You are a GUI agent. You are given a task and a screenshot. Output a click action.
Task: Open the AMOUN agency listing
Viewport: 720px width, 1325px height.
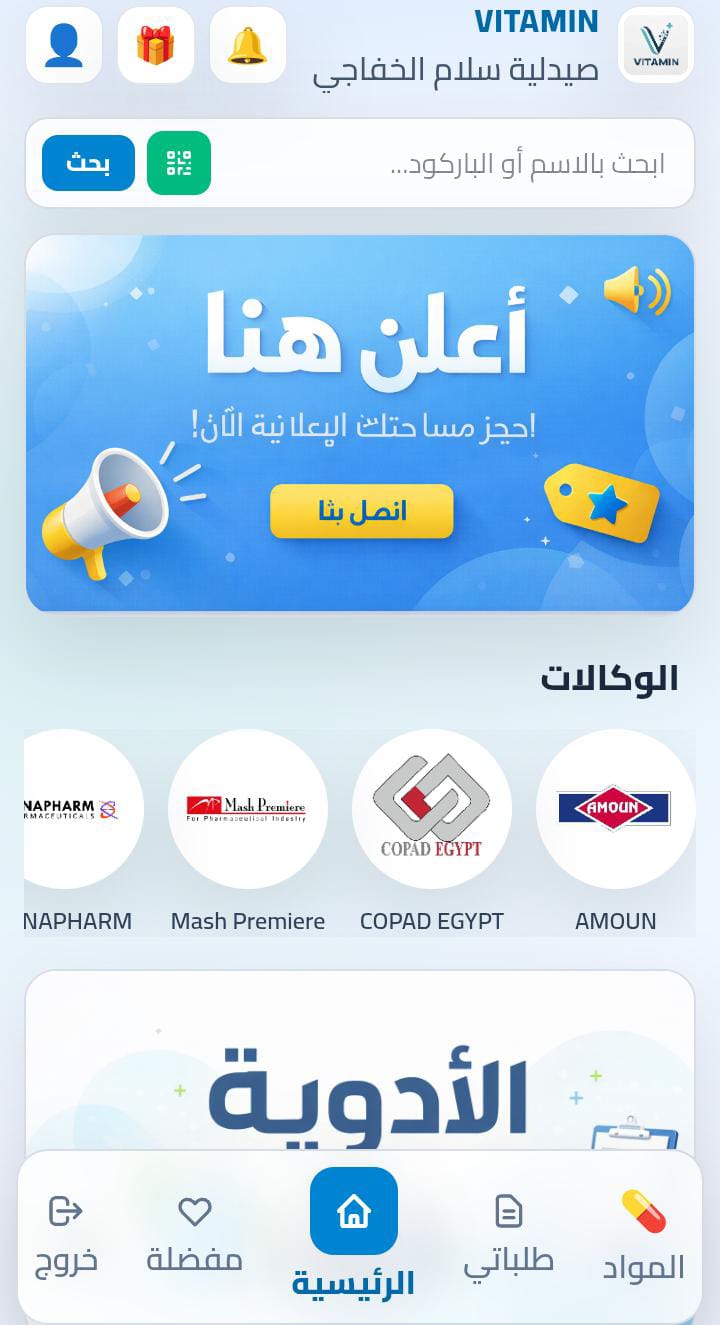[615, 808]
